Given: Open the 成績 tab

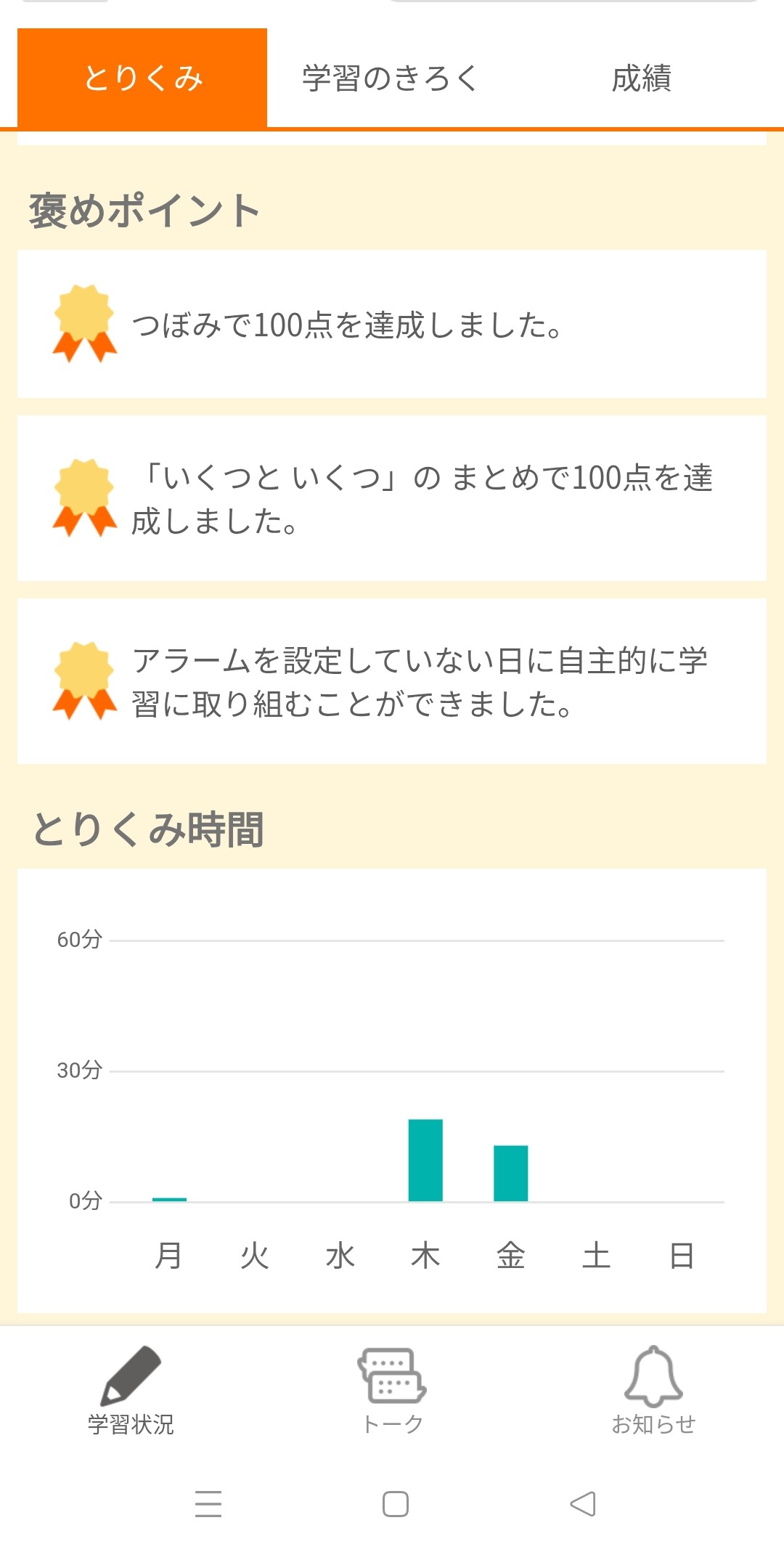Looking at the screenshot, I should tap(642, 78).
